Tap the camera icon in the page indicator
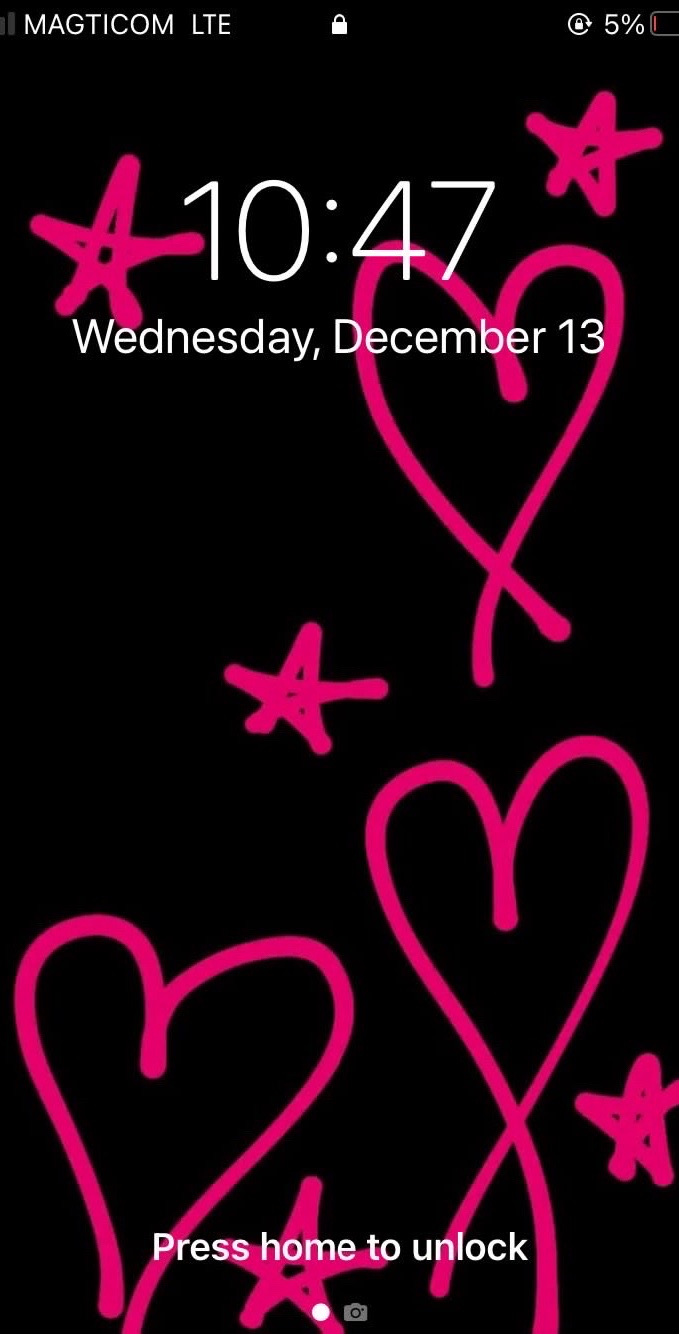 (355, 1313)
